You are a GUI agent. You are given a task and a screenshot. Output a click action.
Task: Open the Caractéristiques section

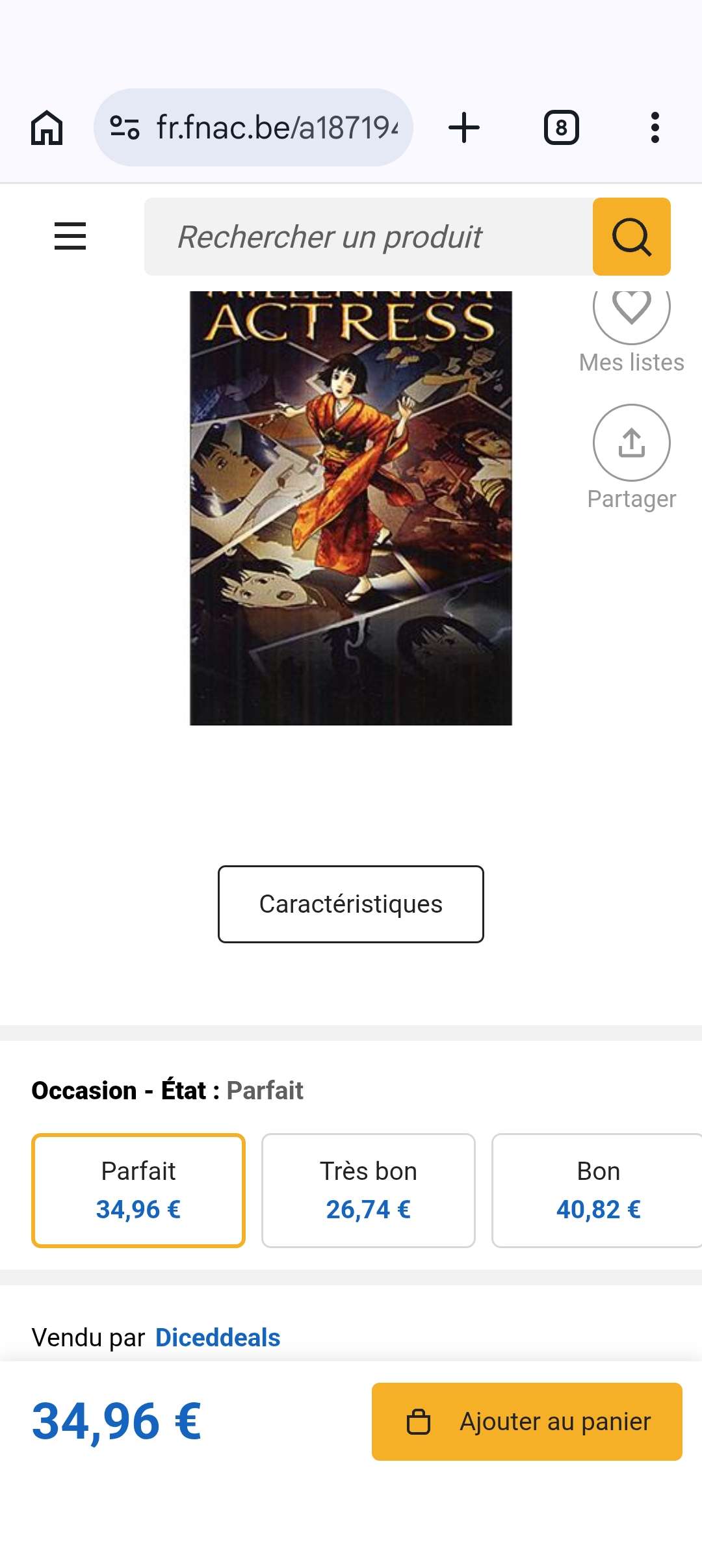pyautogui.click(x=351, y=904)
